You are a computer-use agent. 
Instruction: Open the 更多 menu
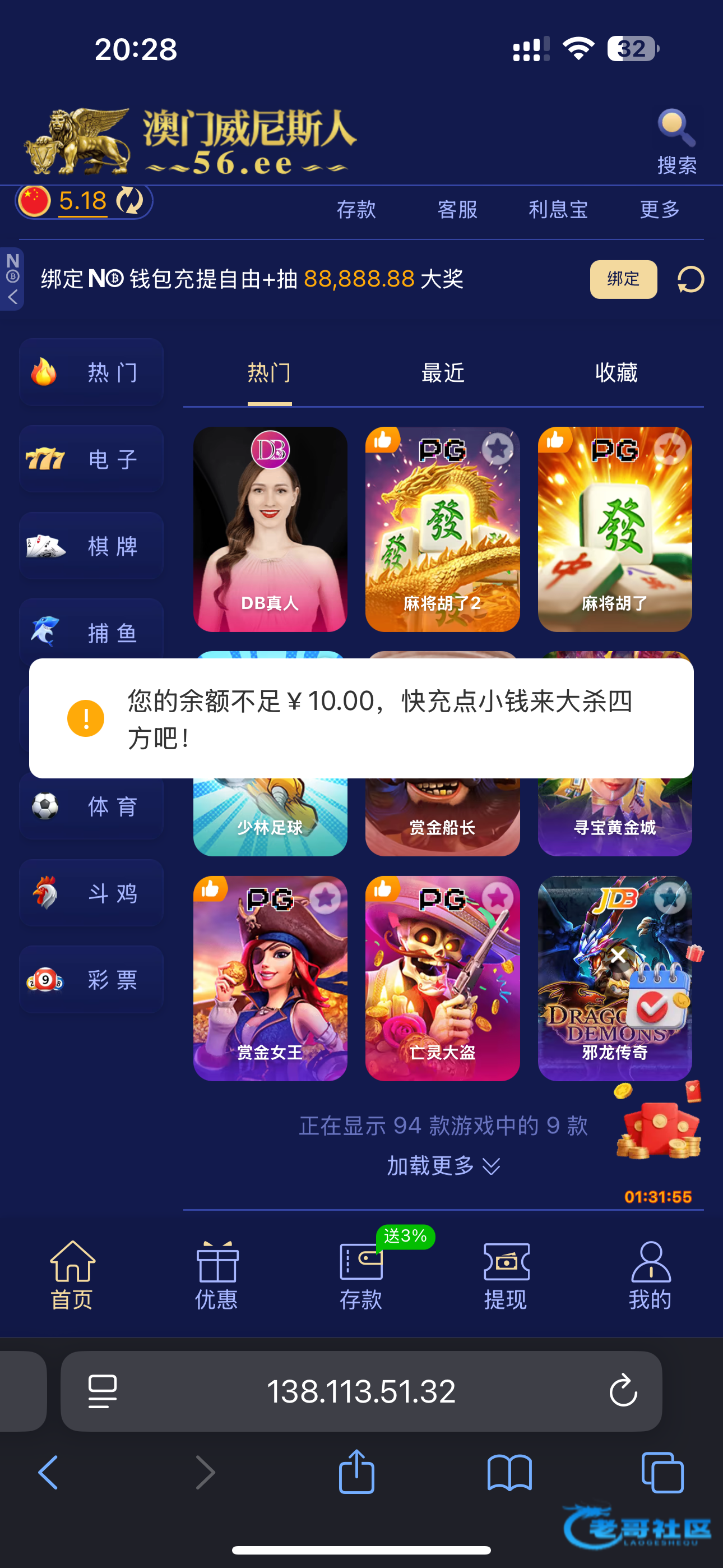click(659, 209)
